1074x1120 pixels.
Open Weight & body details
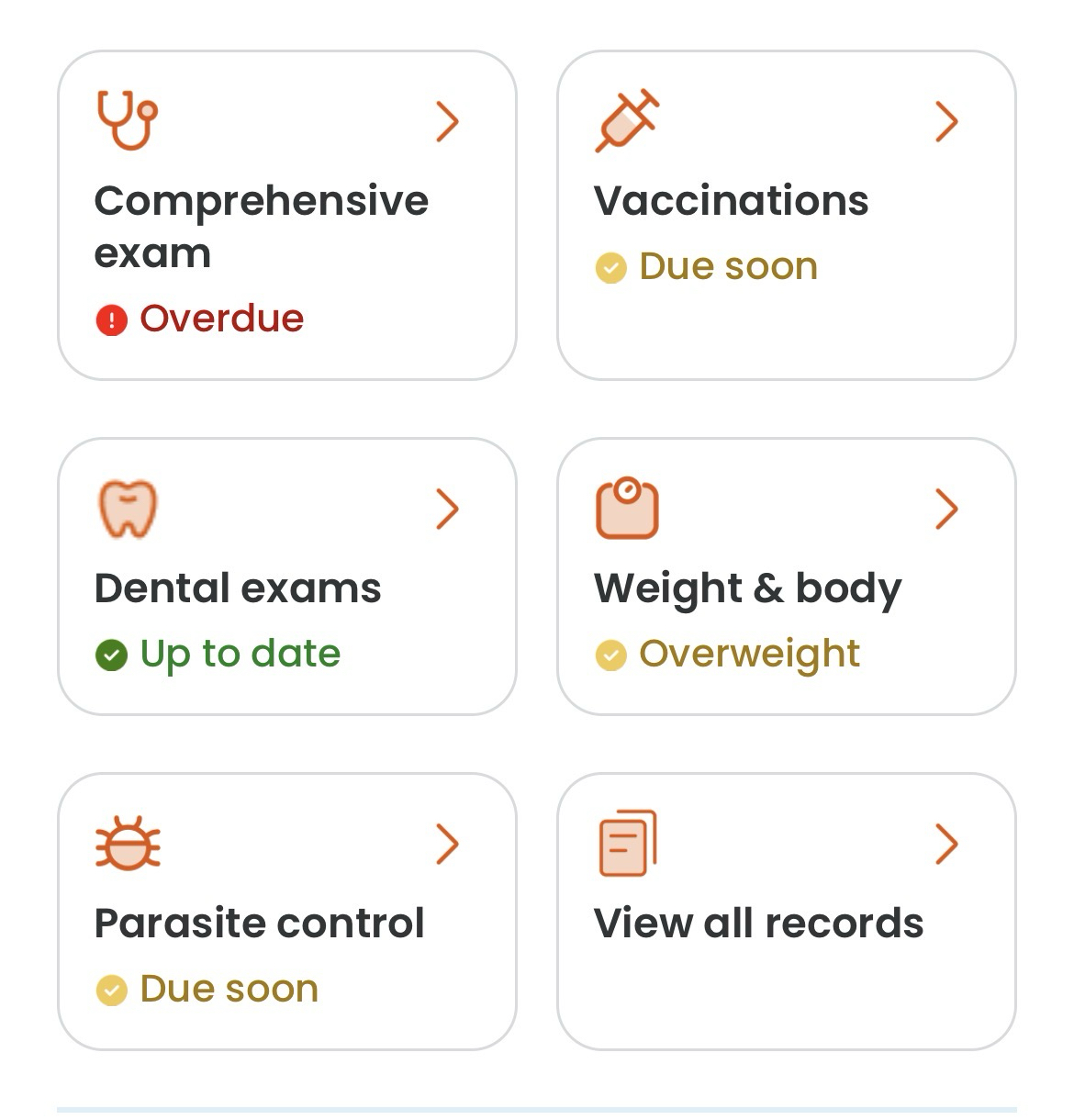click(786, 577)
